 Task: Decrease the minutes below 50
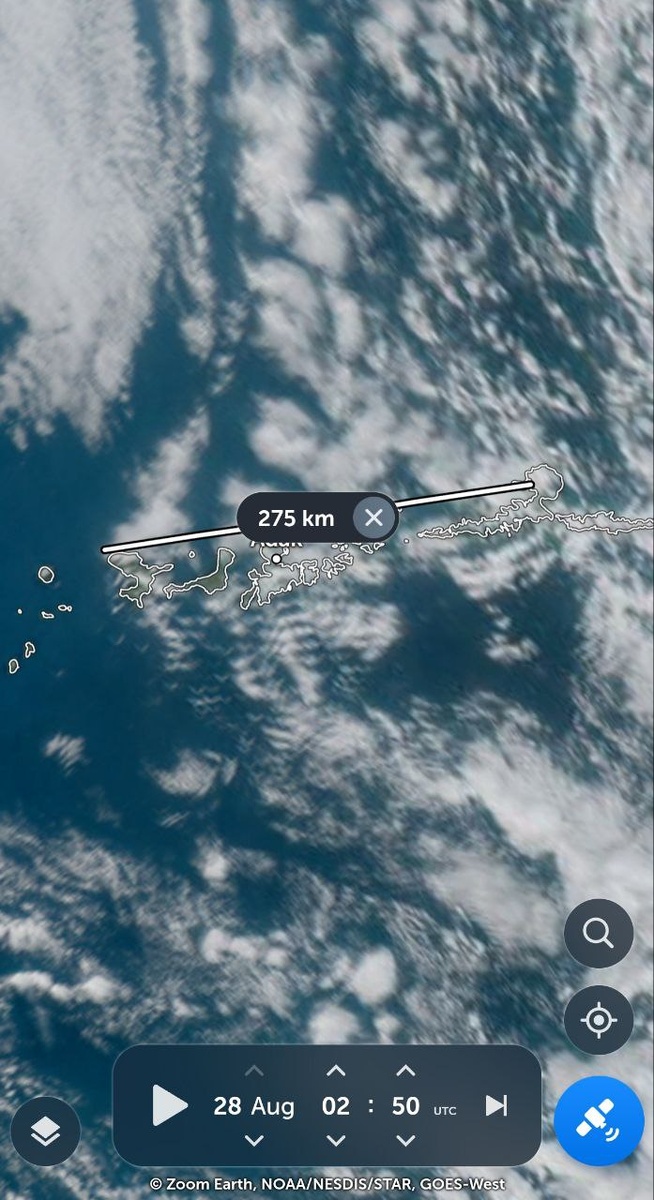coord(405,1140)
